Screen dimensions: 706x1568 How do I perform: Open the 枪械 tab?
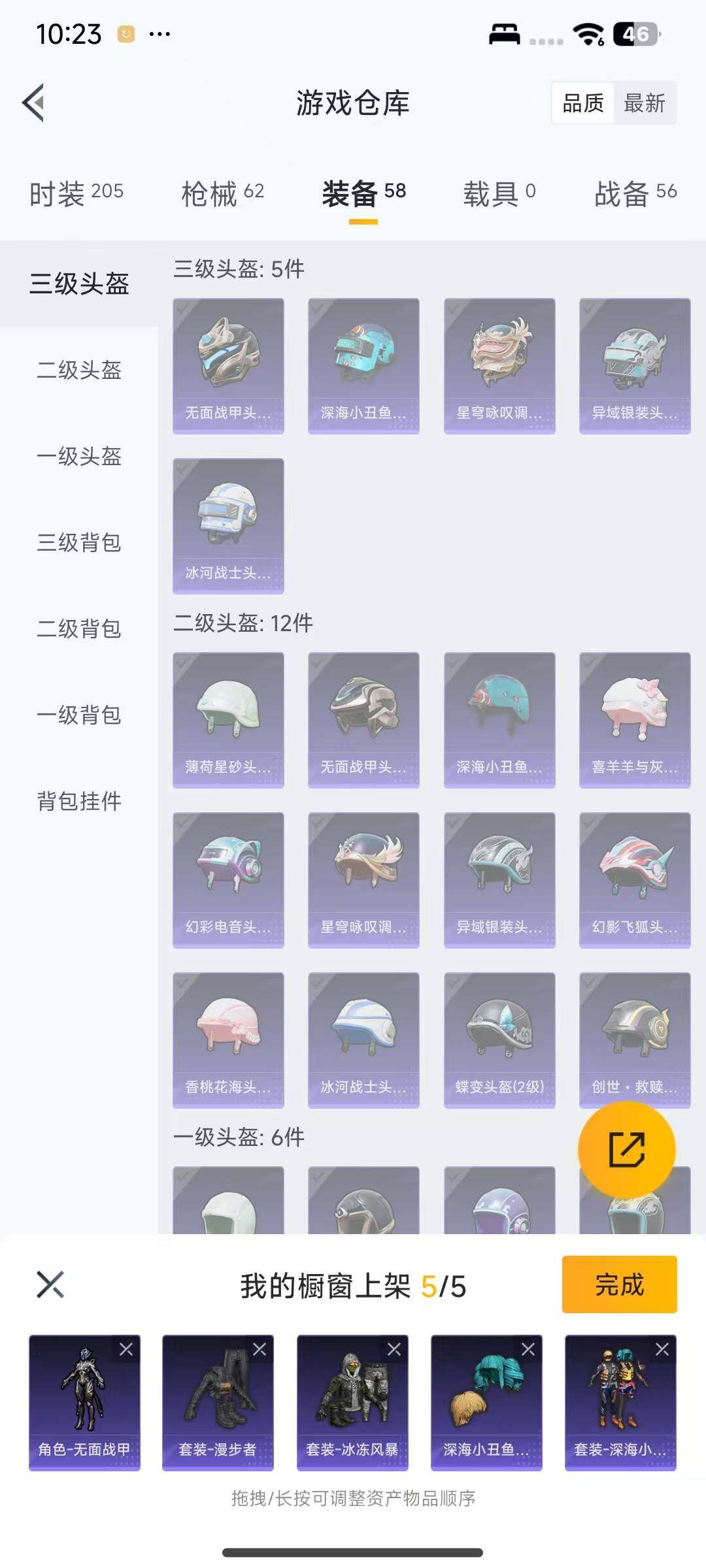pos(222,193)
